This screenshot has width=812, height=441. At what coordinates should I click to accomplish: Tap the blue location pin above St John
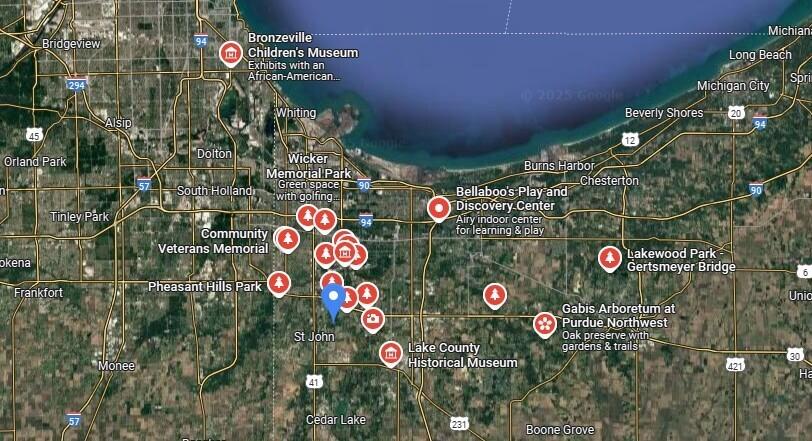(x=335, y=298)
